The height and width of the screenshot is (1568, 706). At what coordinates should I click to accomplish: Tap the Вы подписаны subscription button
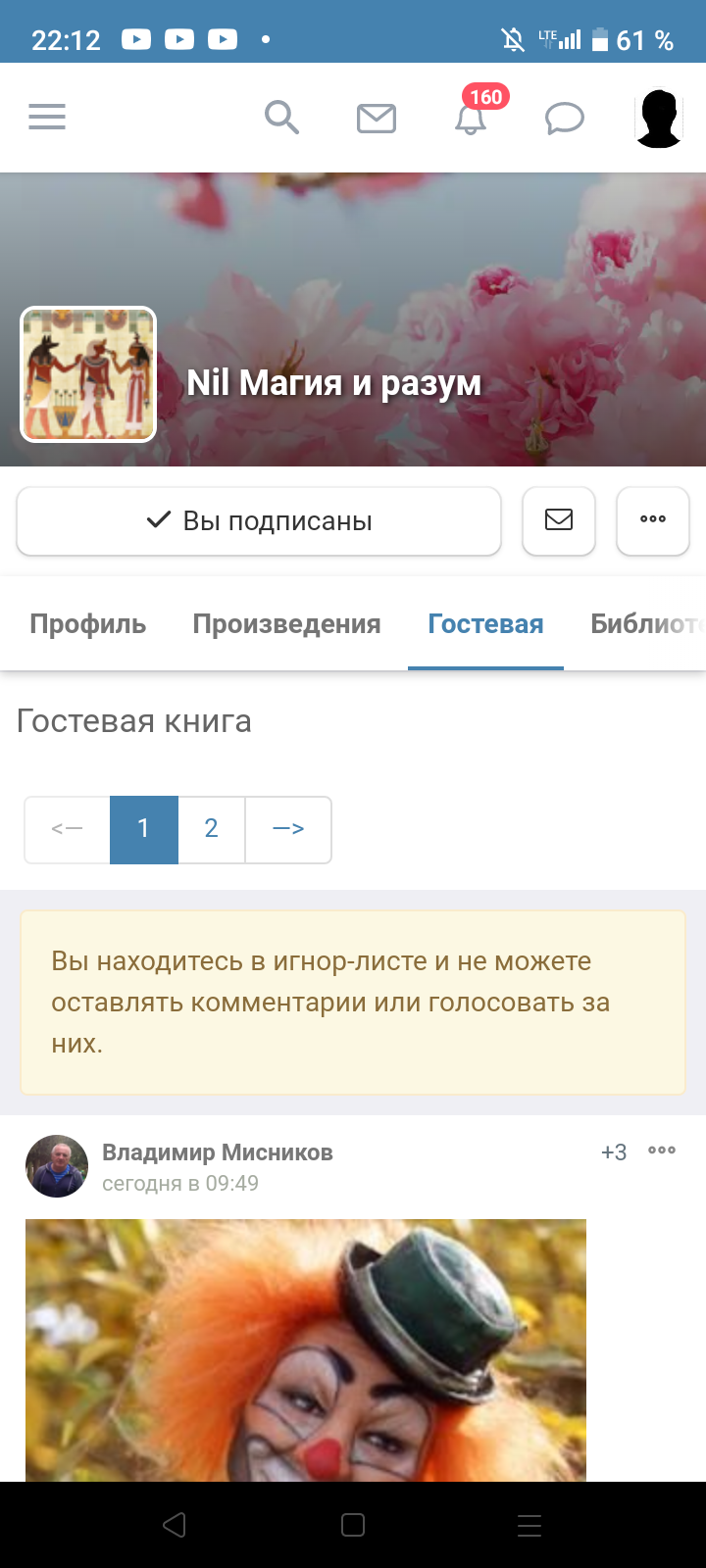[x=259, y=521]
